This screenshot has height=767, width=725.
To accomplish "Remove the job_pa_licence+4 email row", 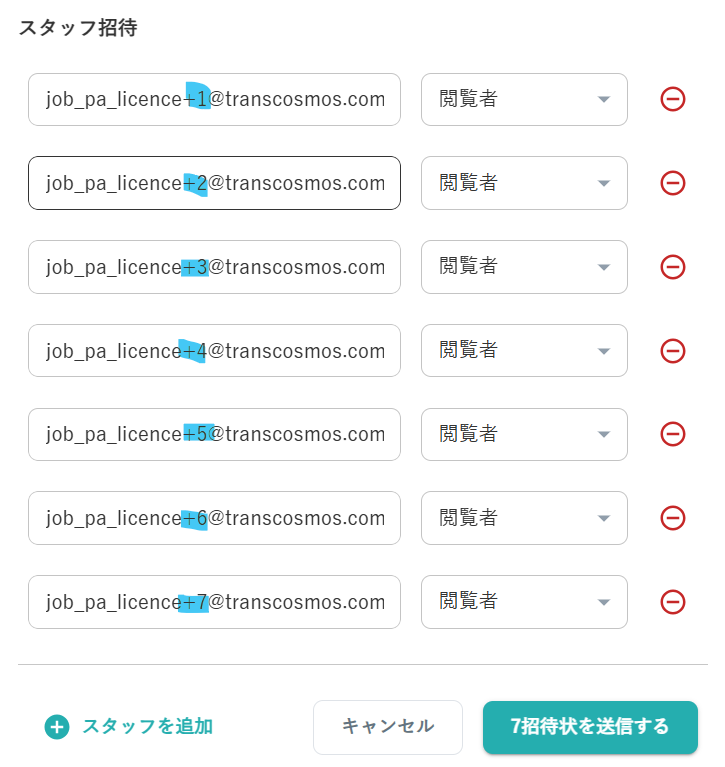I will tap(673, 350).
